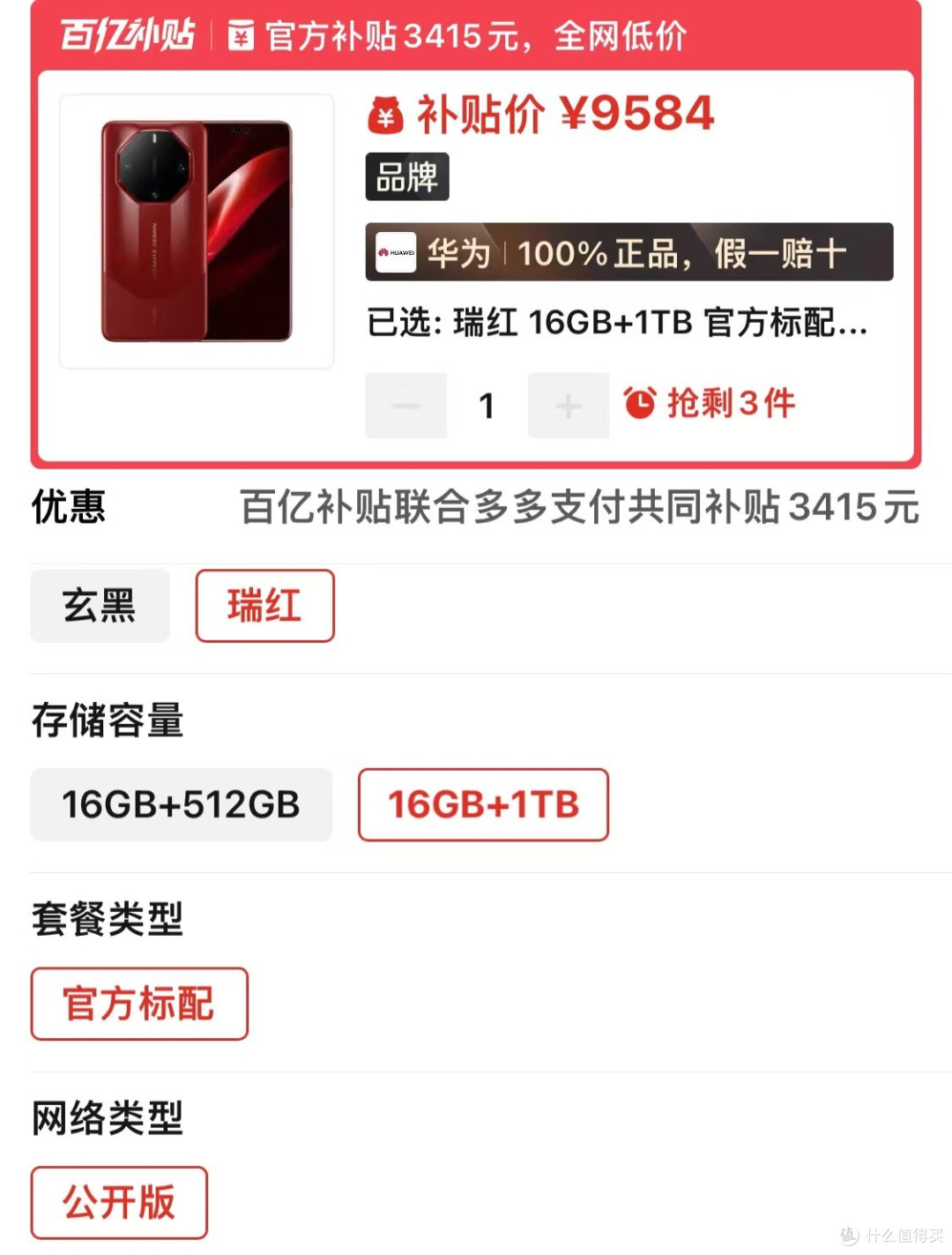Image resolution: width=952 pixels, height=1255 pixels.
Task: Select the 瑞红 color option
Action: click(x=264, y=605)
